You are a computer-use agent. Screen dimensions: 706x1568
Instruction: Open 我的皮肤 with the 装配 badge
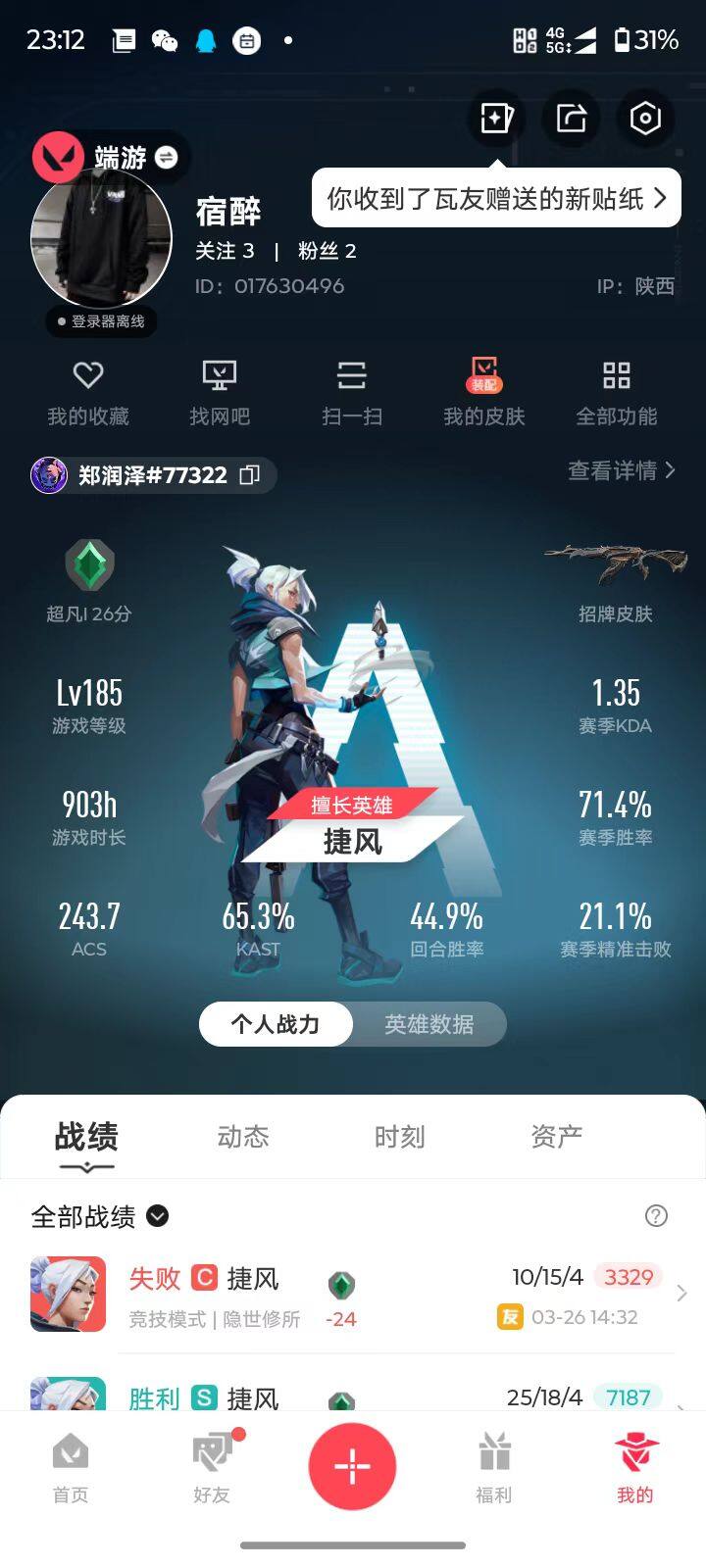coord(482,387)
